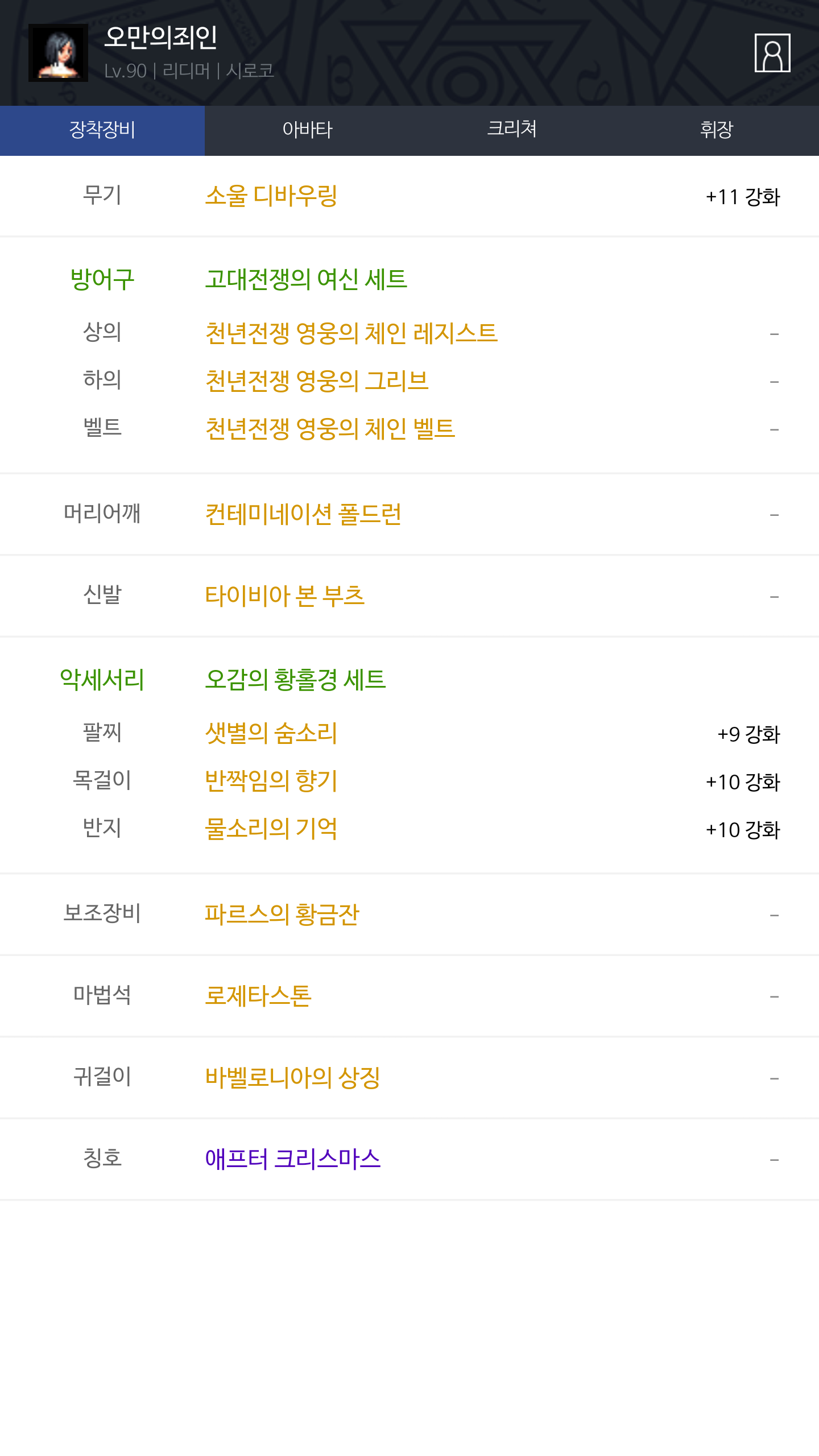Open the 바벨로니아의 상징 earring
Image resolution: width=819 pixels, height=1456 pixels.
(292, 1078)
